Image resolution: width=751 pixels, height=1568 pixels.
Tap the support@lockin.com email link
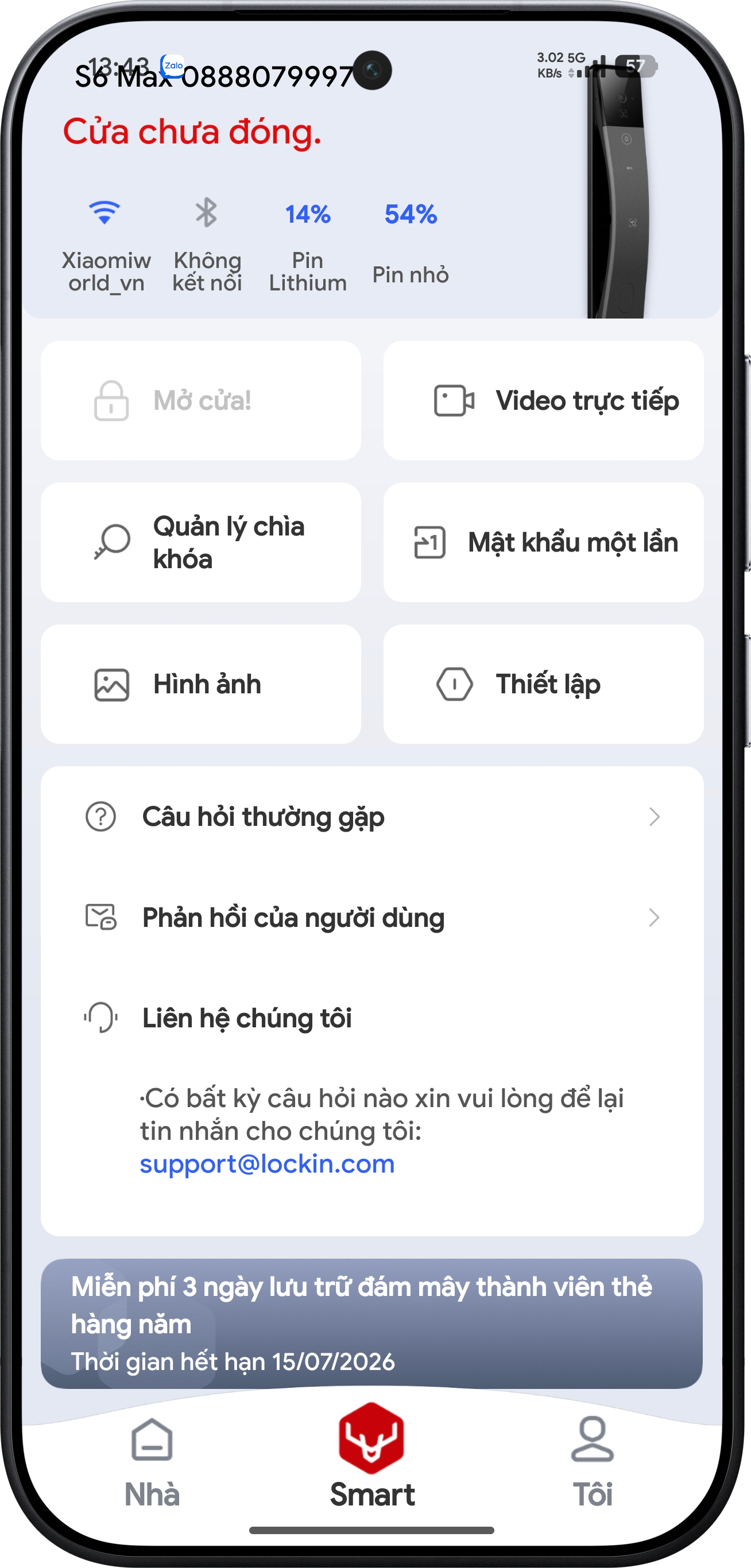point(268,1164)
